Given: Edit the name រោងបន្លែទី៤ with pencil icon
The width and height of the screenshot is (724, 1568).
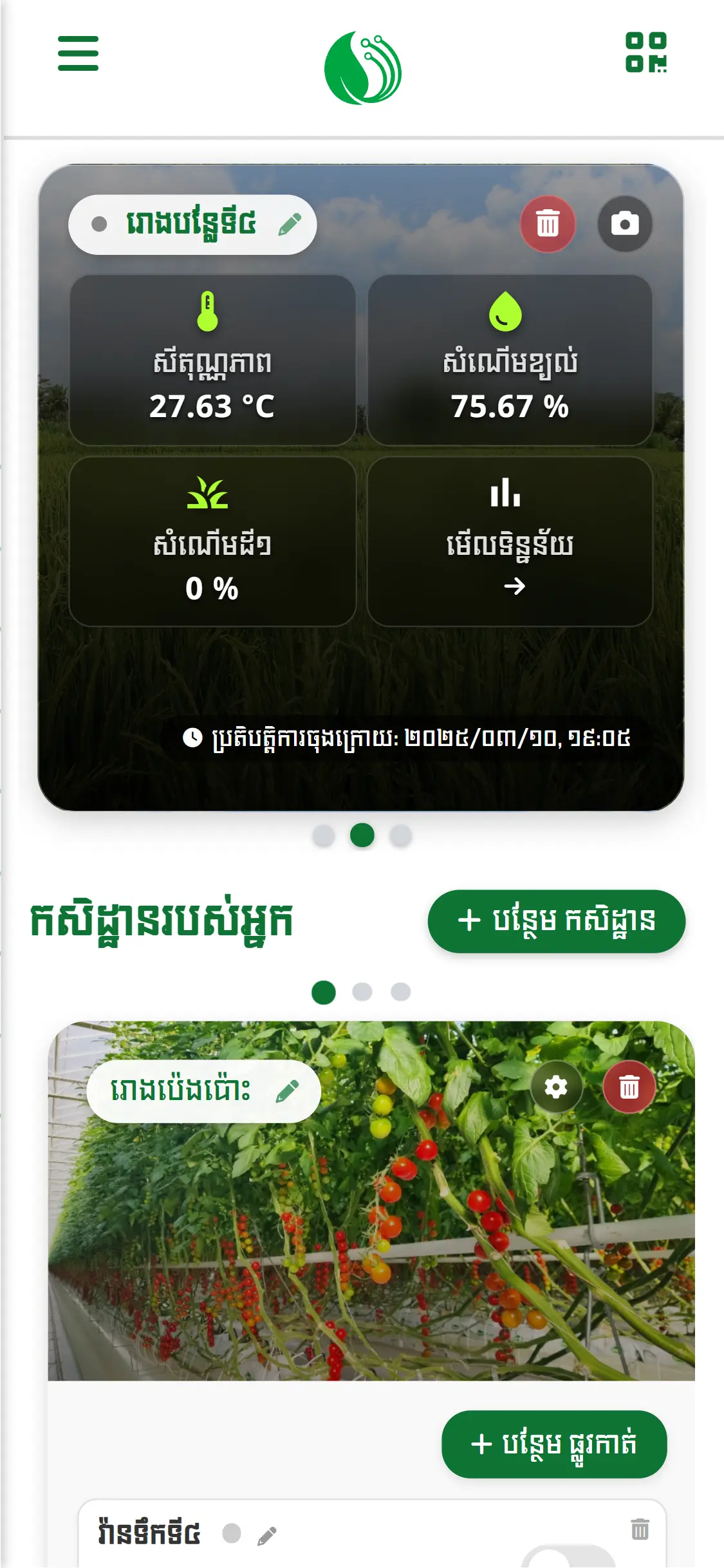Looking at the screenshot, I should pyautogui.click(x=291, y=225).
